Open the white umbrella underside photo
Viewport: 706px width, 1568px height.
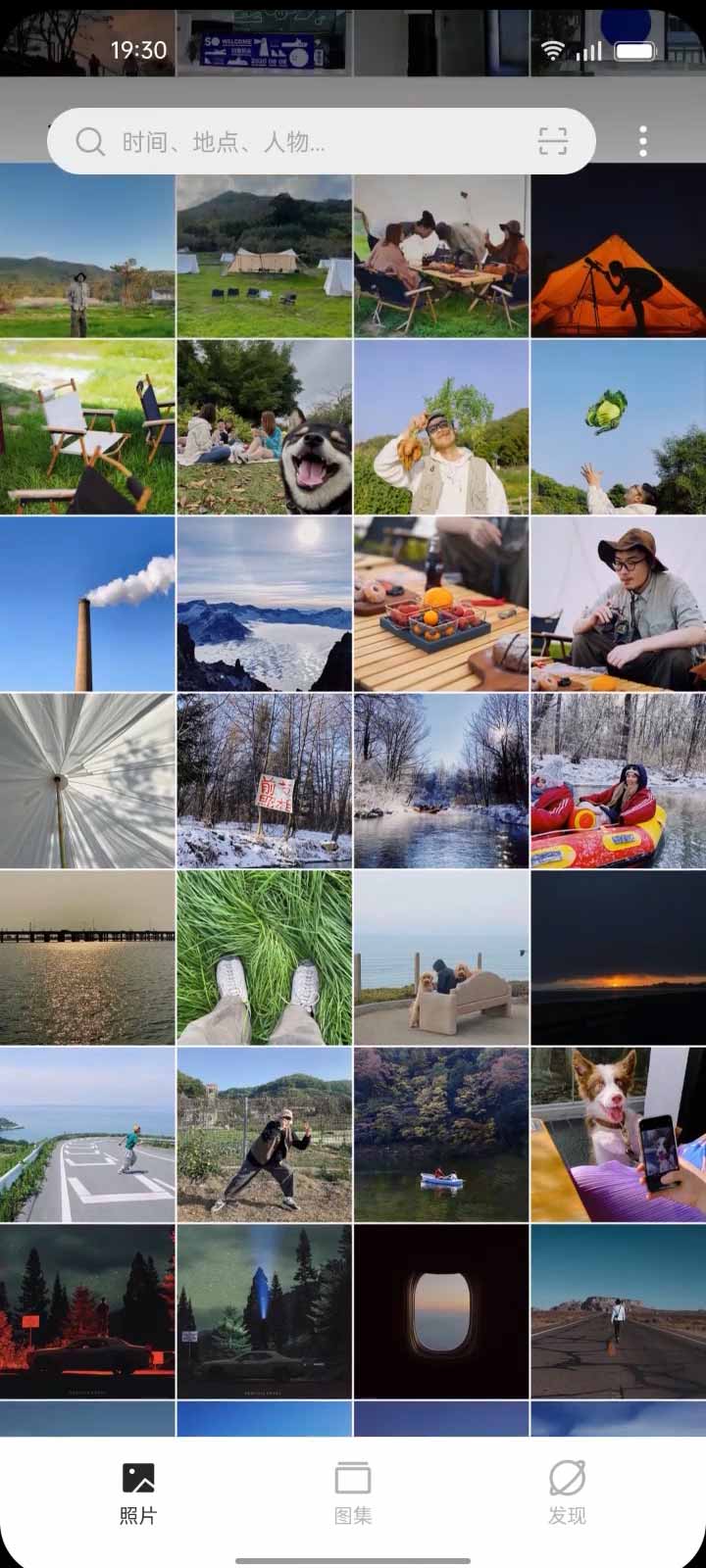(87, 781)
